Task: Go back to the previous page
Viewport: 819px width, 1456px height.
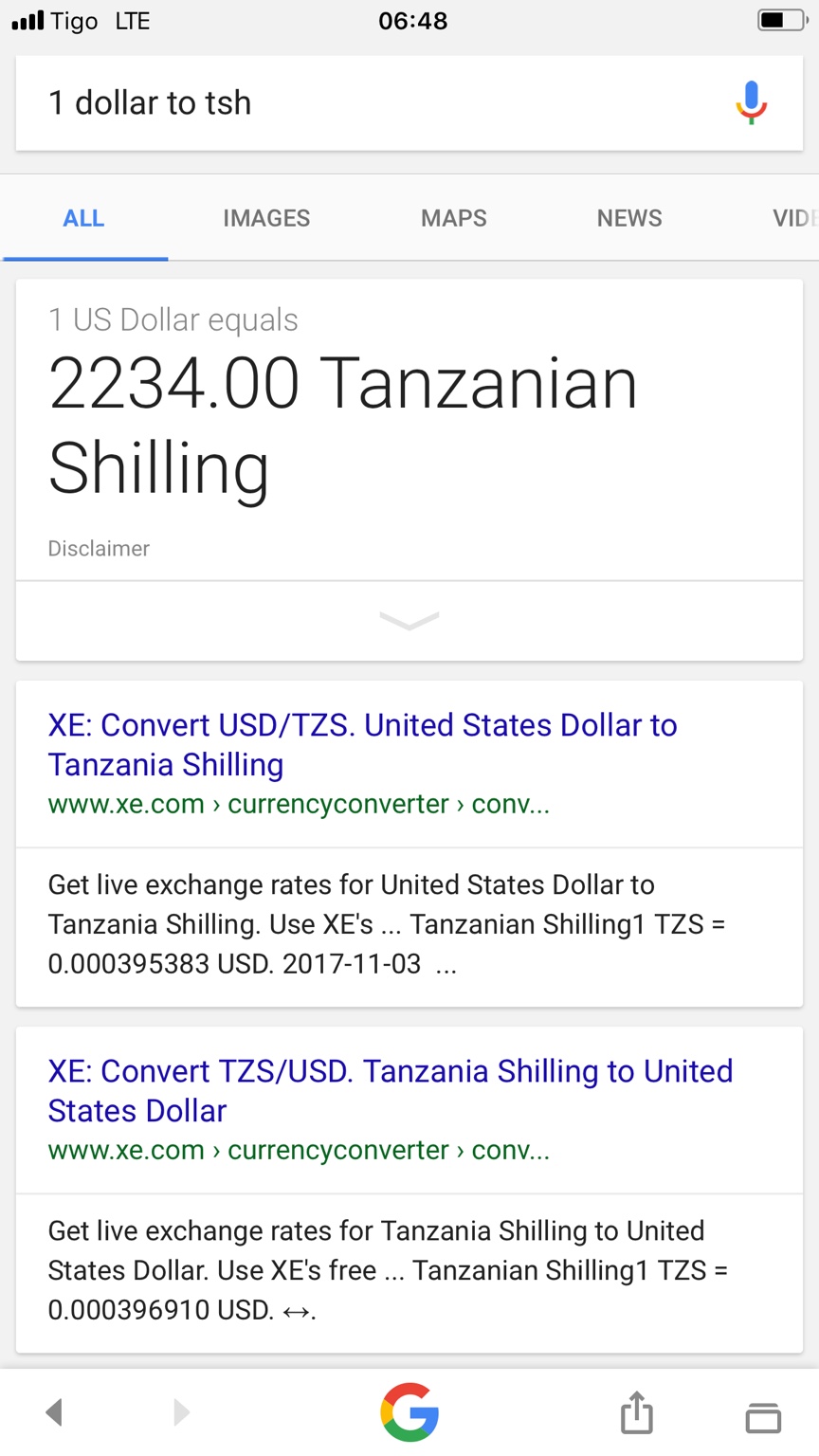Action: pos(54,1412)
